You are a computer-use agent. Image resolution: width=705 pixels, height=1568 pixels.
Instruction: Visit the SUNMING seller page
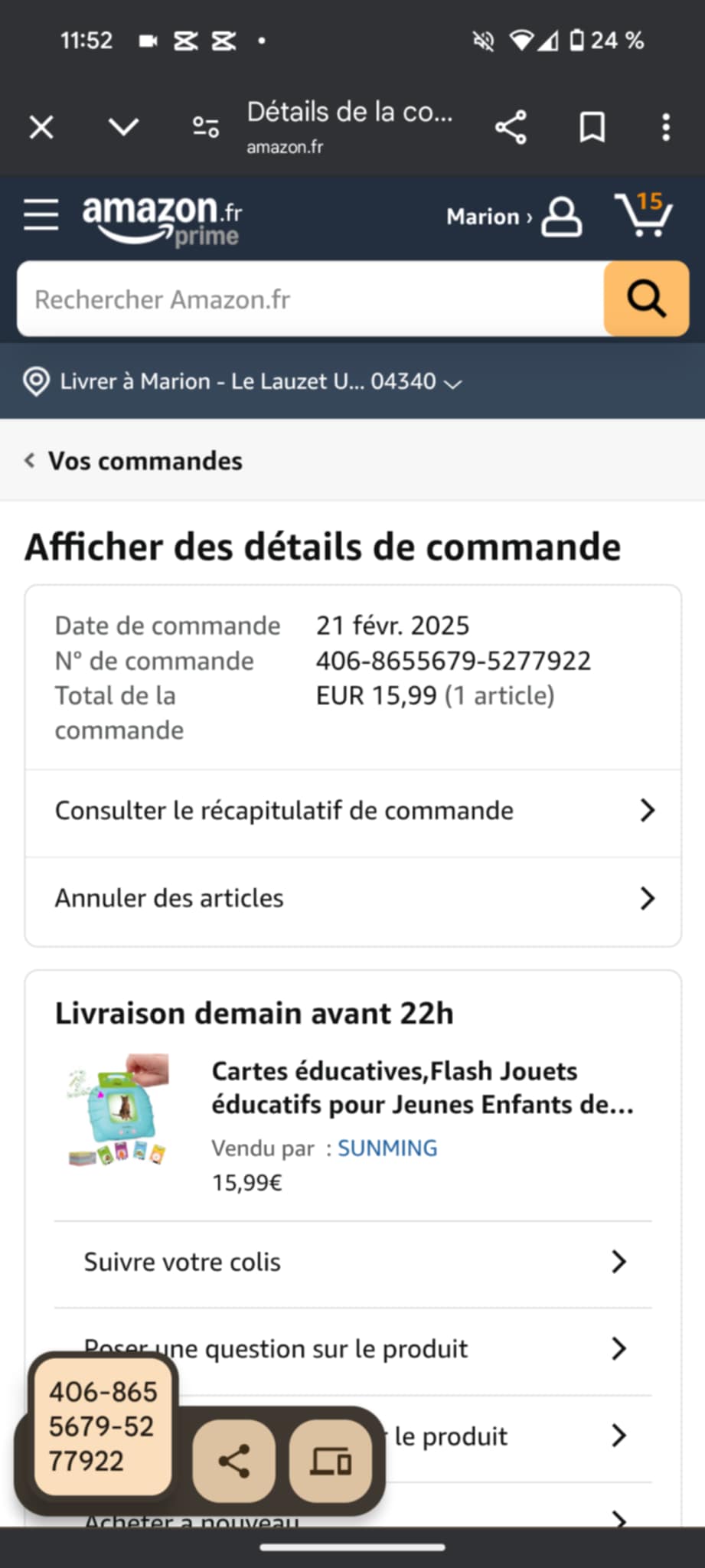(387, 1148)
